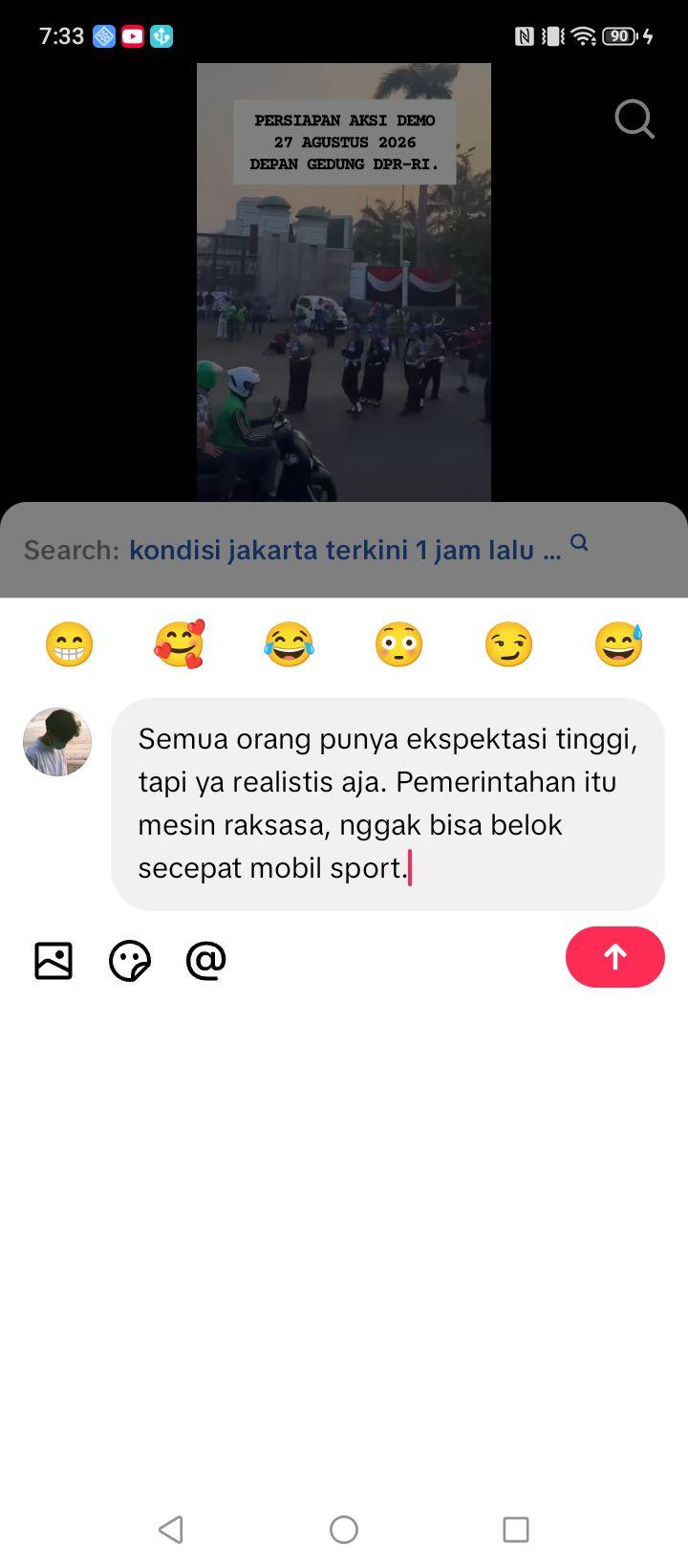Open the sticker picker
Screen dimensions: 688x1568
[130, 960]
